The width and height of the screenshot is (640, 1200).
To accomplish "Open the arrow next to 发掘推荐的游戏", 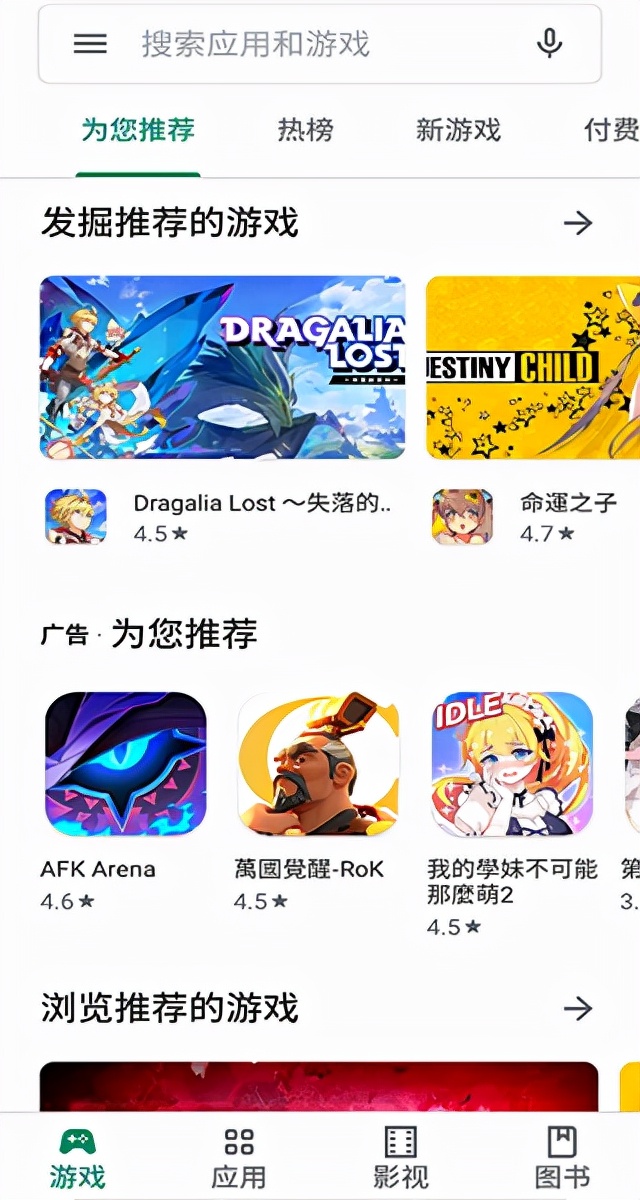I will click(578, 223).
